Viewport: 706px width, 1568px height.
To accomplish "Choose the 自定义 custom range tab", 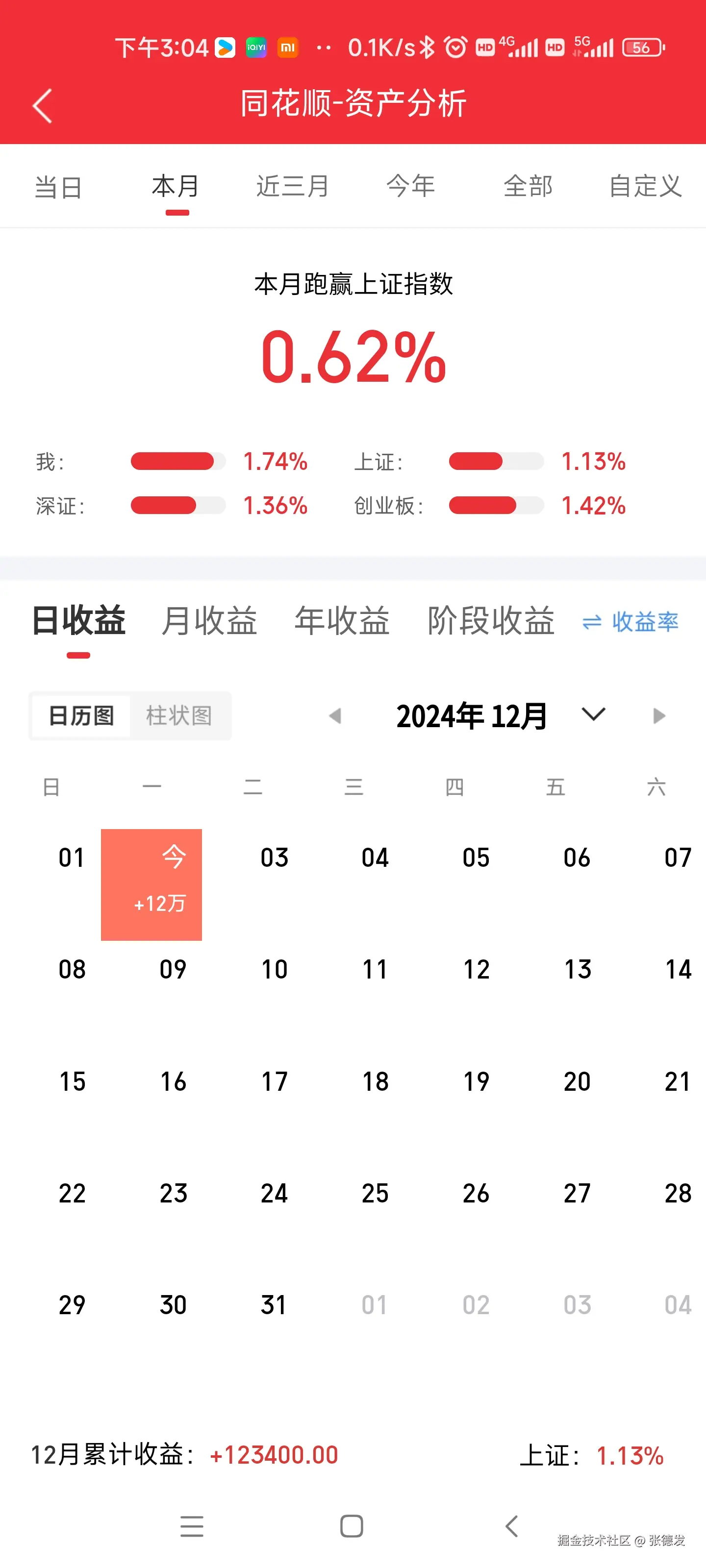I will (x=645, y=187).
